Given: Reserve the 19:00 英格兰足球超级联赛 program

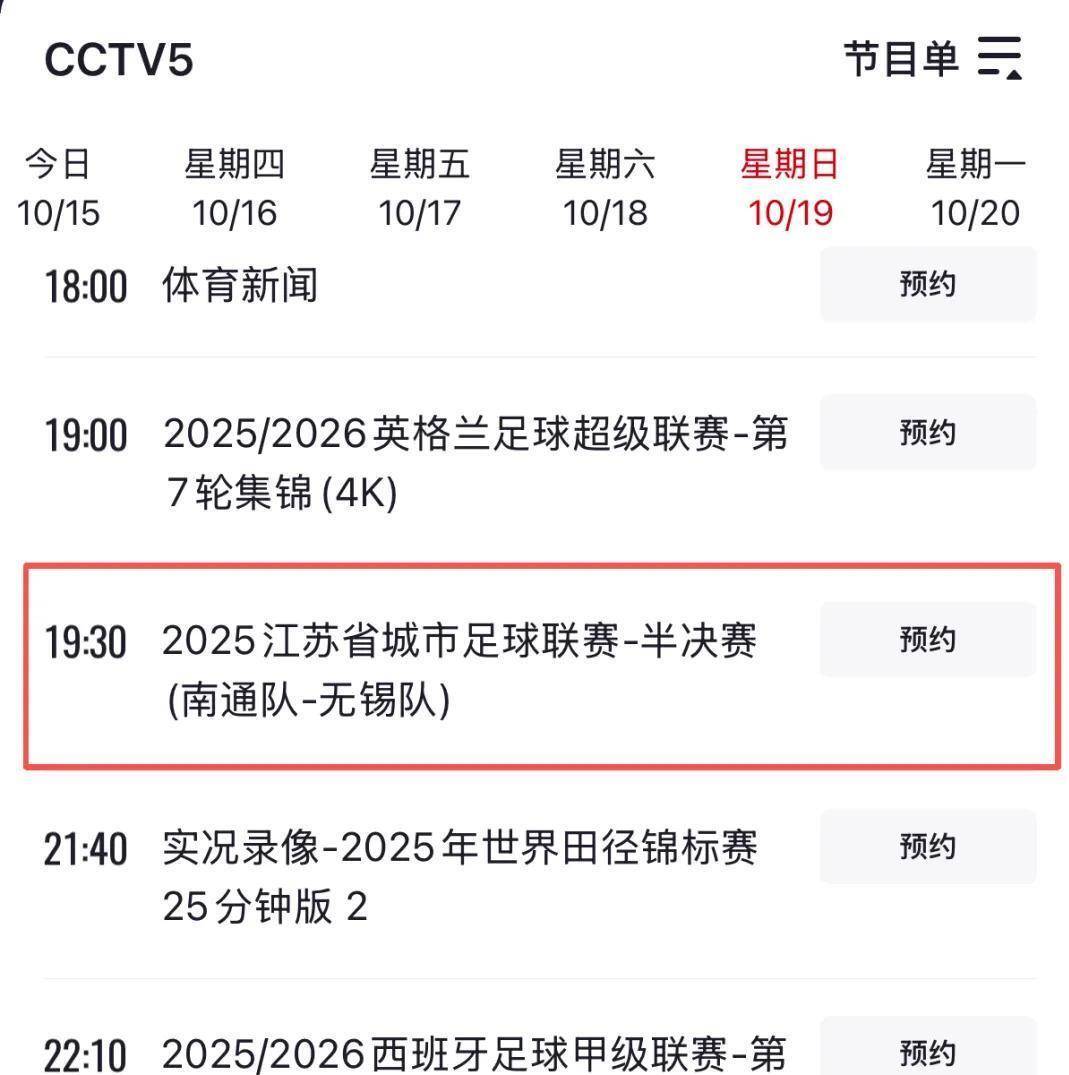Looking at the screenshot, I should (928, 433).
